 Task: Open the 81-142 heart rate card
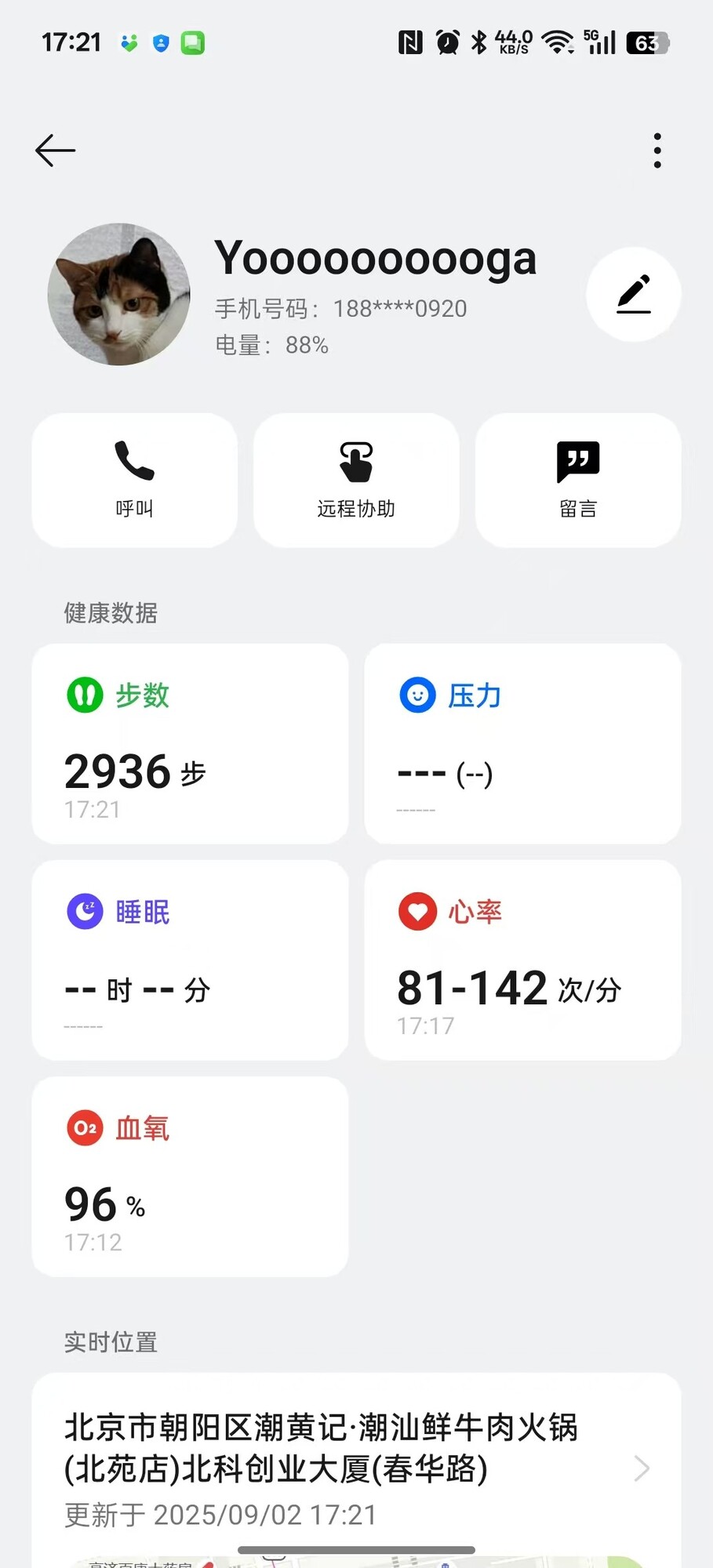[x=522, y=960]
